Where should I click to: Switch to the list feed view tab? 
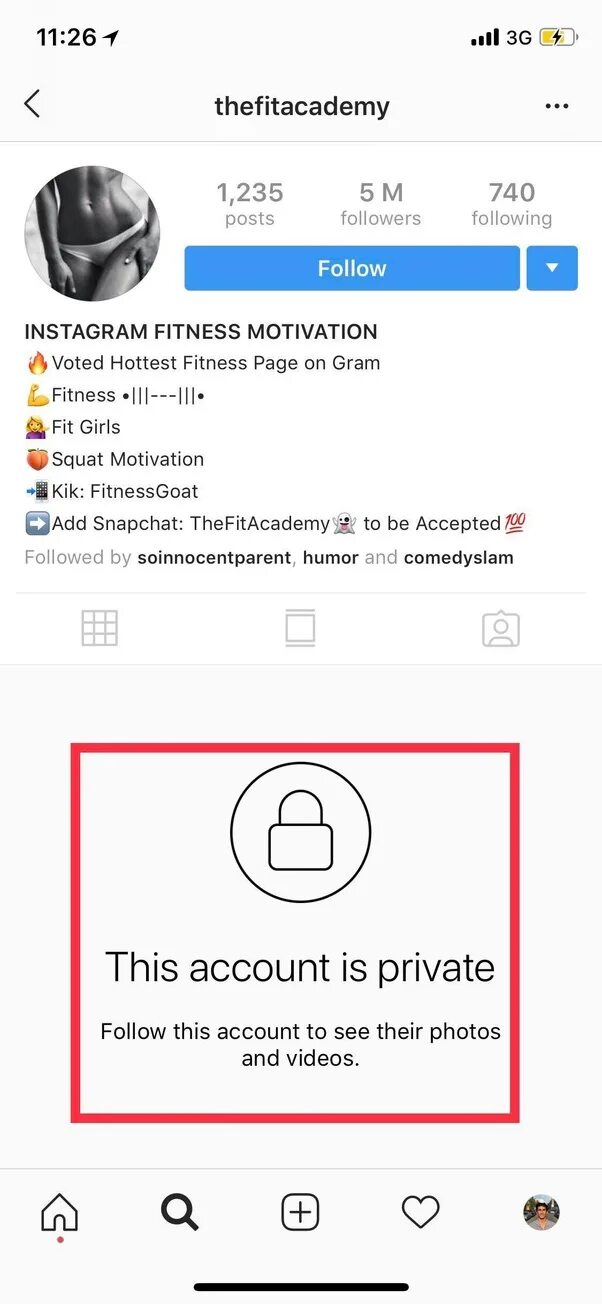pos(300,628)
